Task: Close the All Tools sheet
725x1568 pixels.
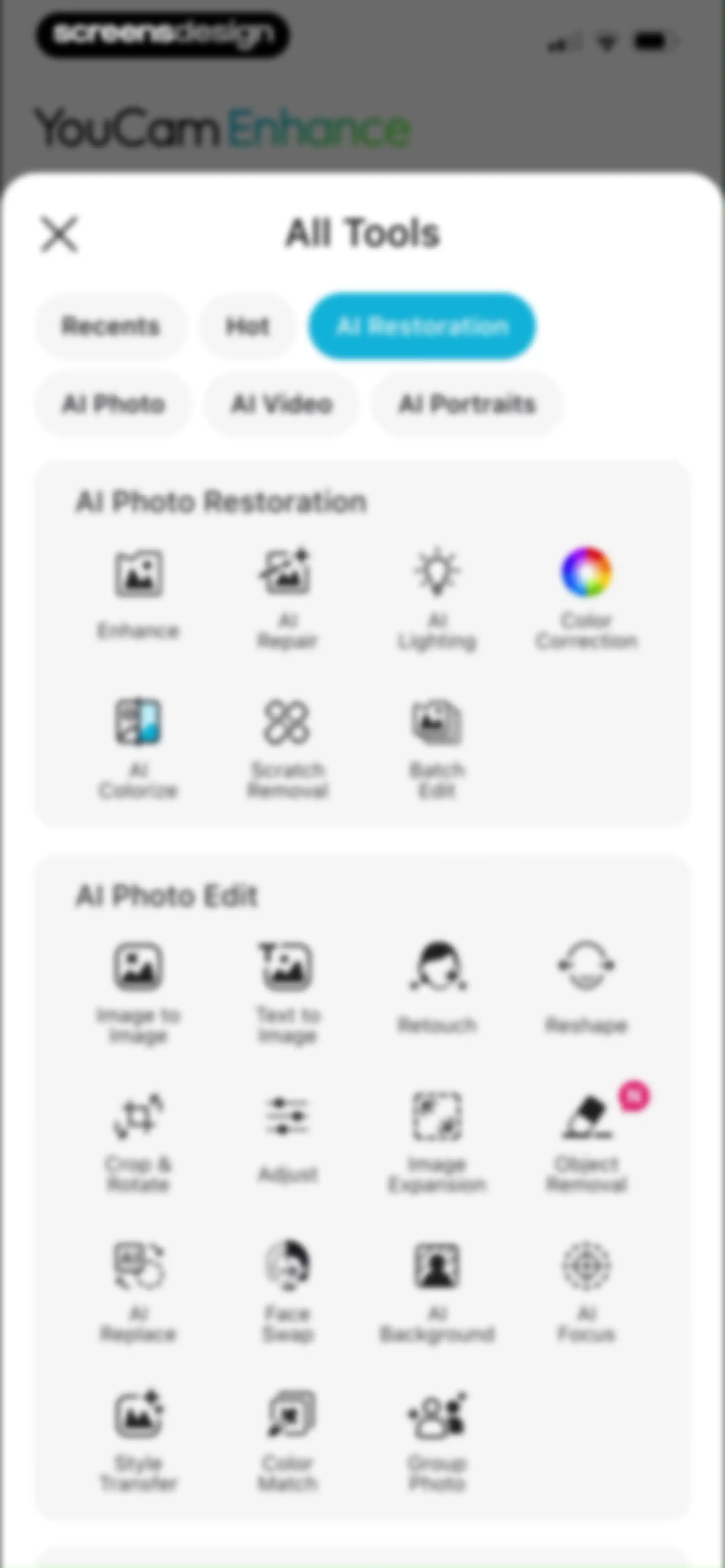Action: coord(59,234)
